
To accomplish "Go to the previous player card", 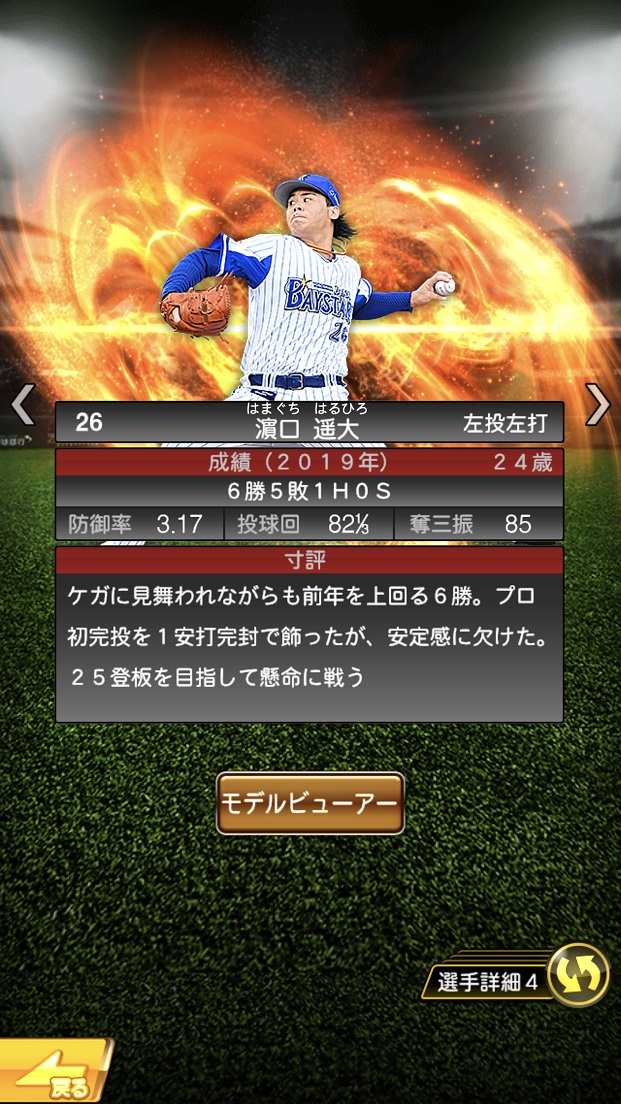I will (22, 405).
